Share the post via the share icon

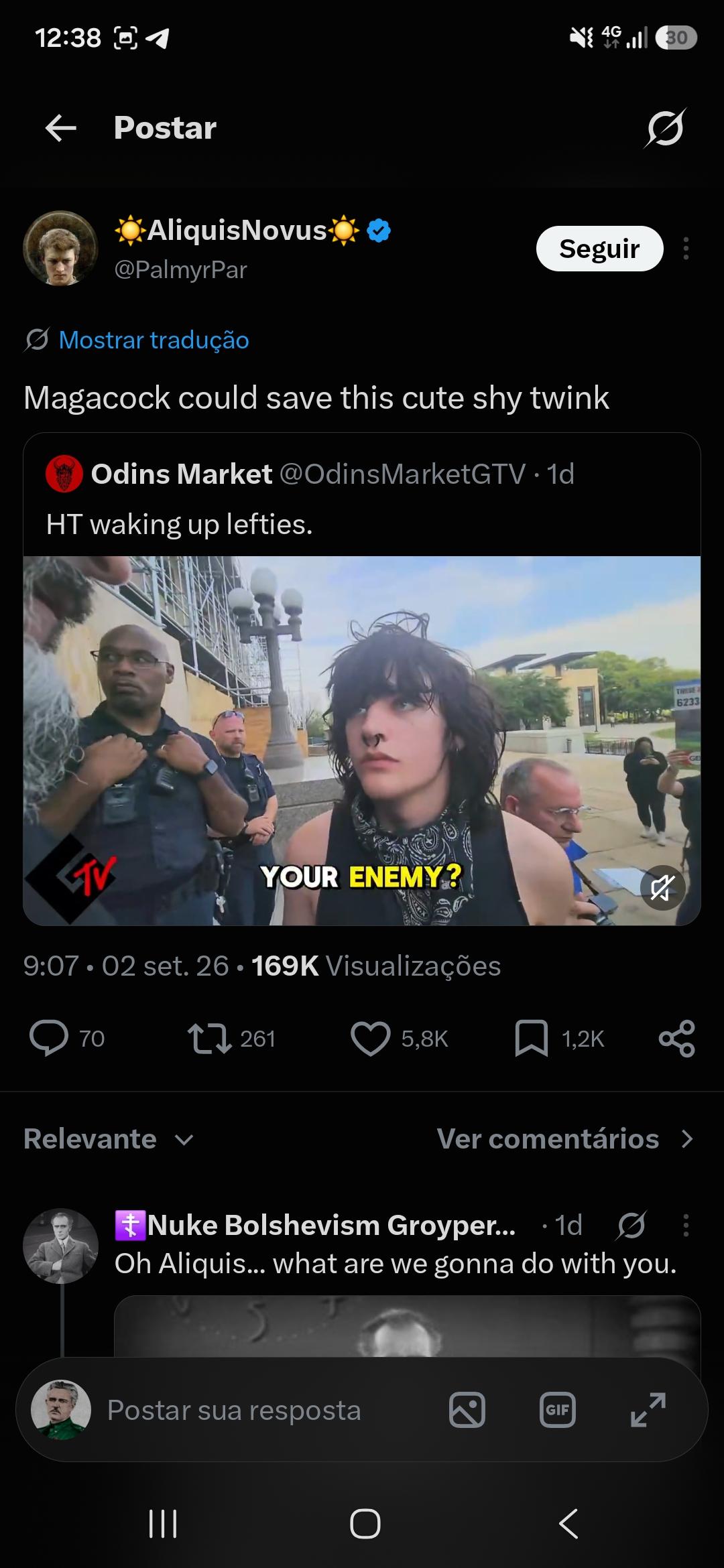(677, 1038)
